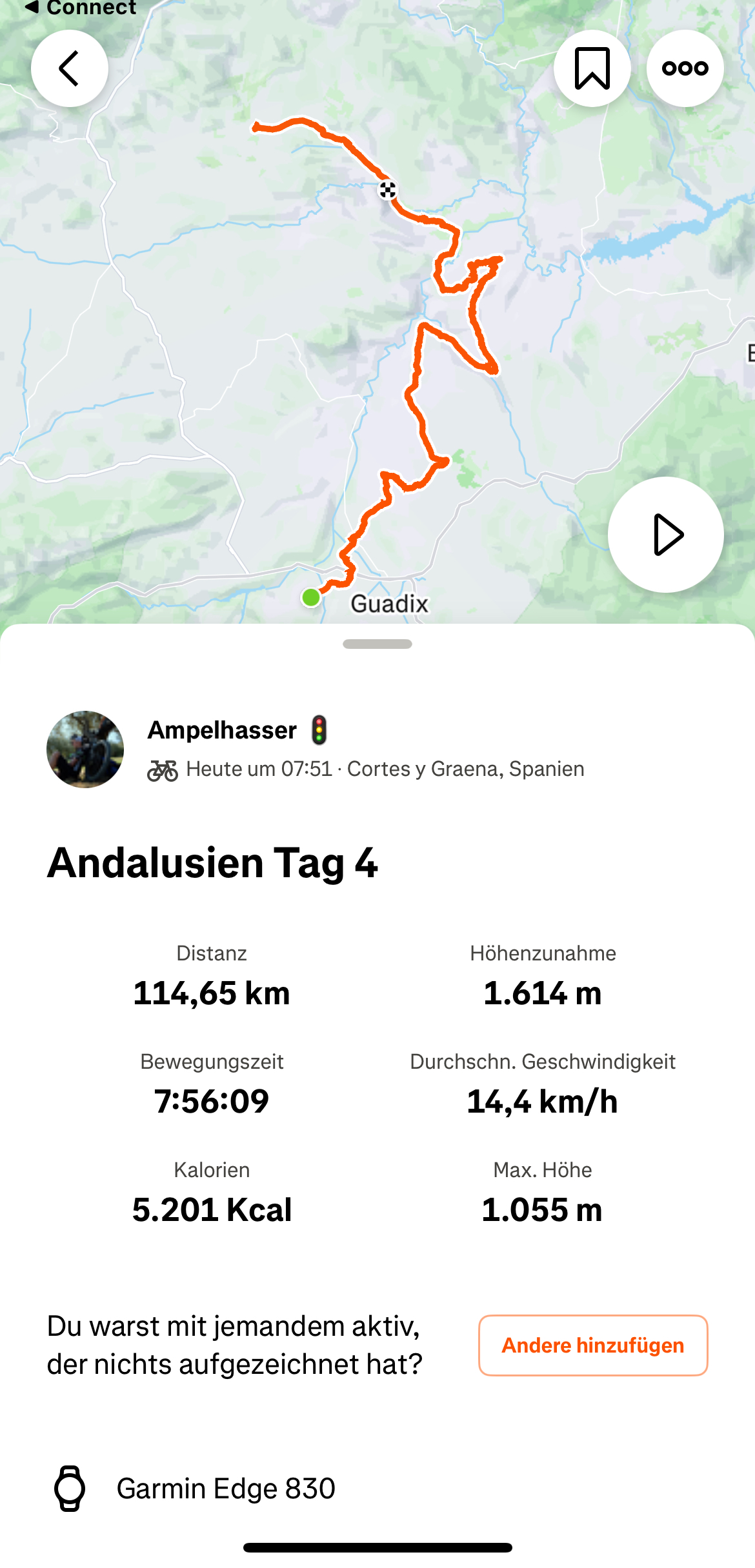Play the route flyover
The width and height of the screenshot is (755, 1568).
tap(665, 535)
